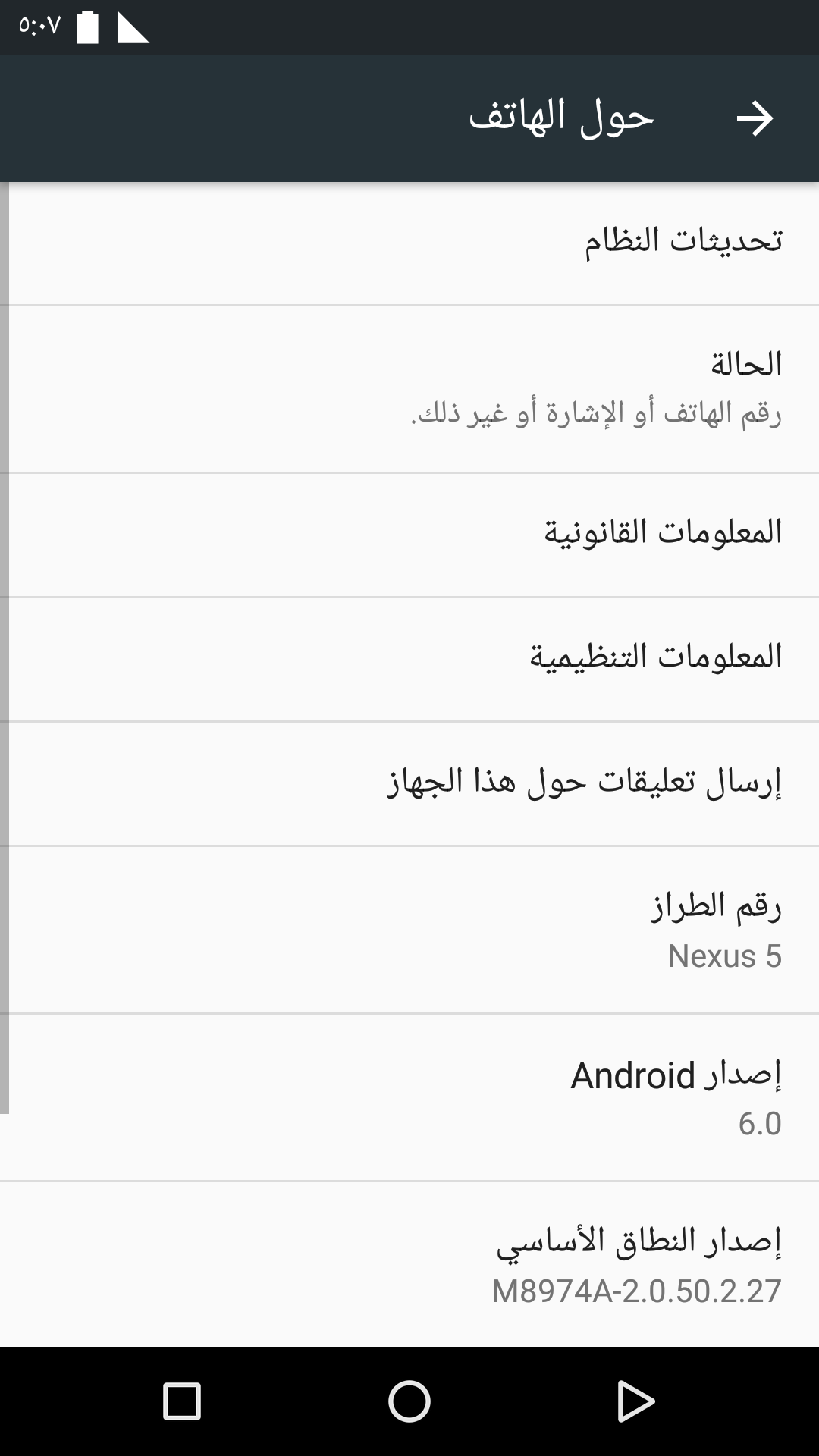Tap the system home circle button
This screenshot has width=819, height=1456.
tap(409, 1401)
